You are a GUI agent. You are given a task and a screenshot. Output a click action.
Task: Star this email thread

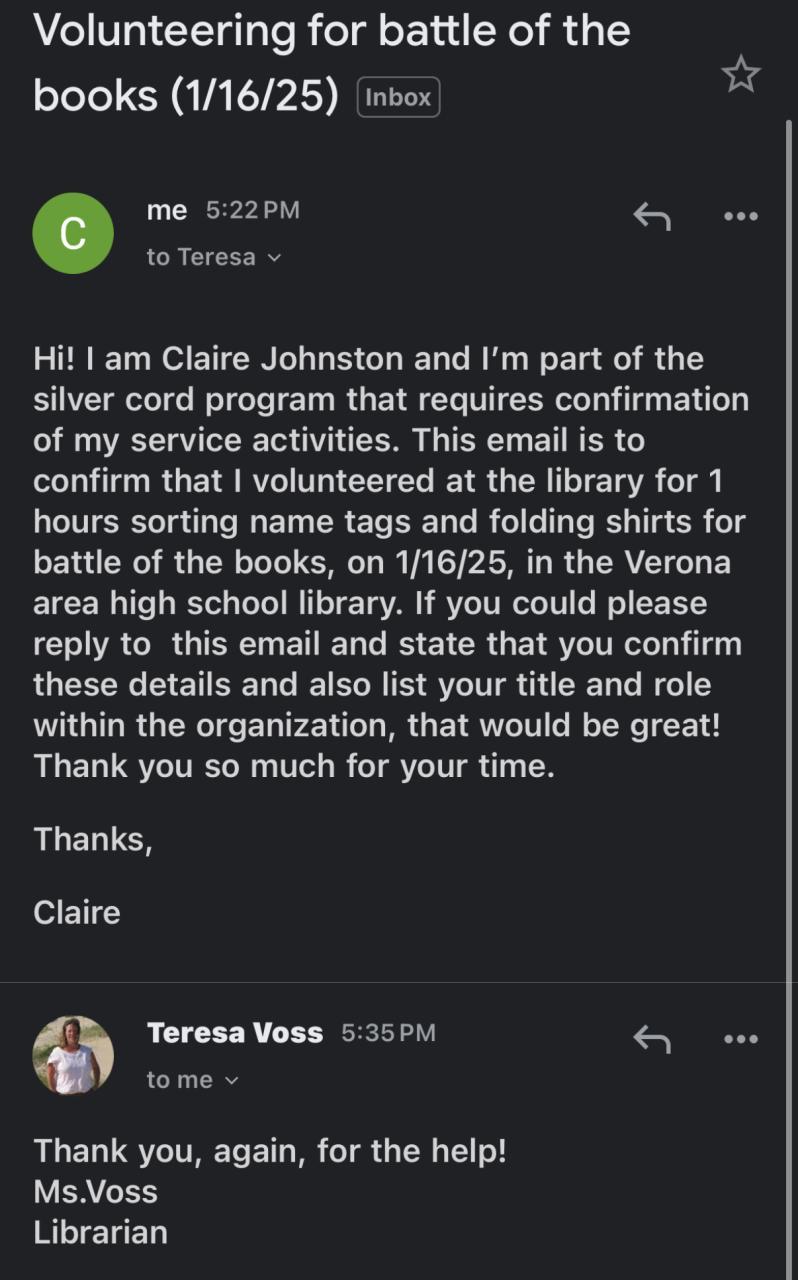coord(741,75)
